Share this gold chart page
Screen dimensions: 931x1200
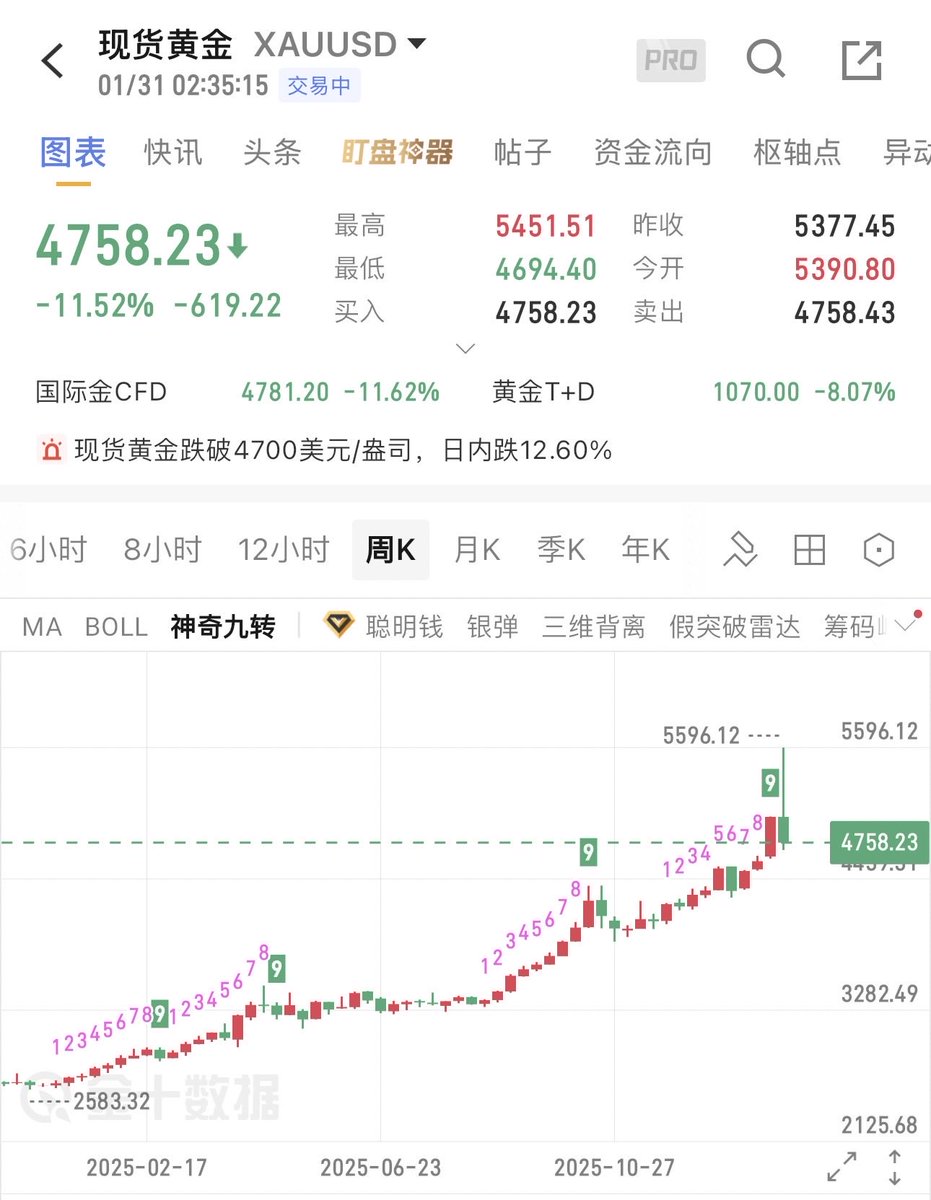click(x=861, y=61)
